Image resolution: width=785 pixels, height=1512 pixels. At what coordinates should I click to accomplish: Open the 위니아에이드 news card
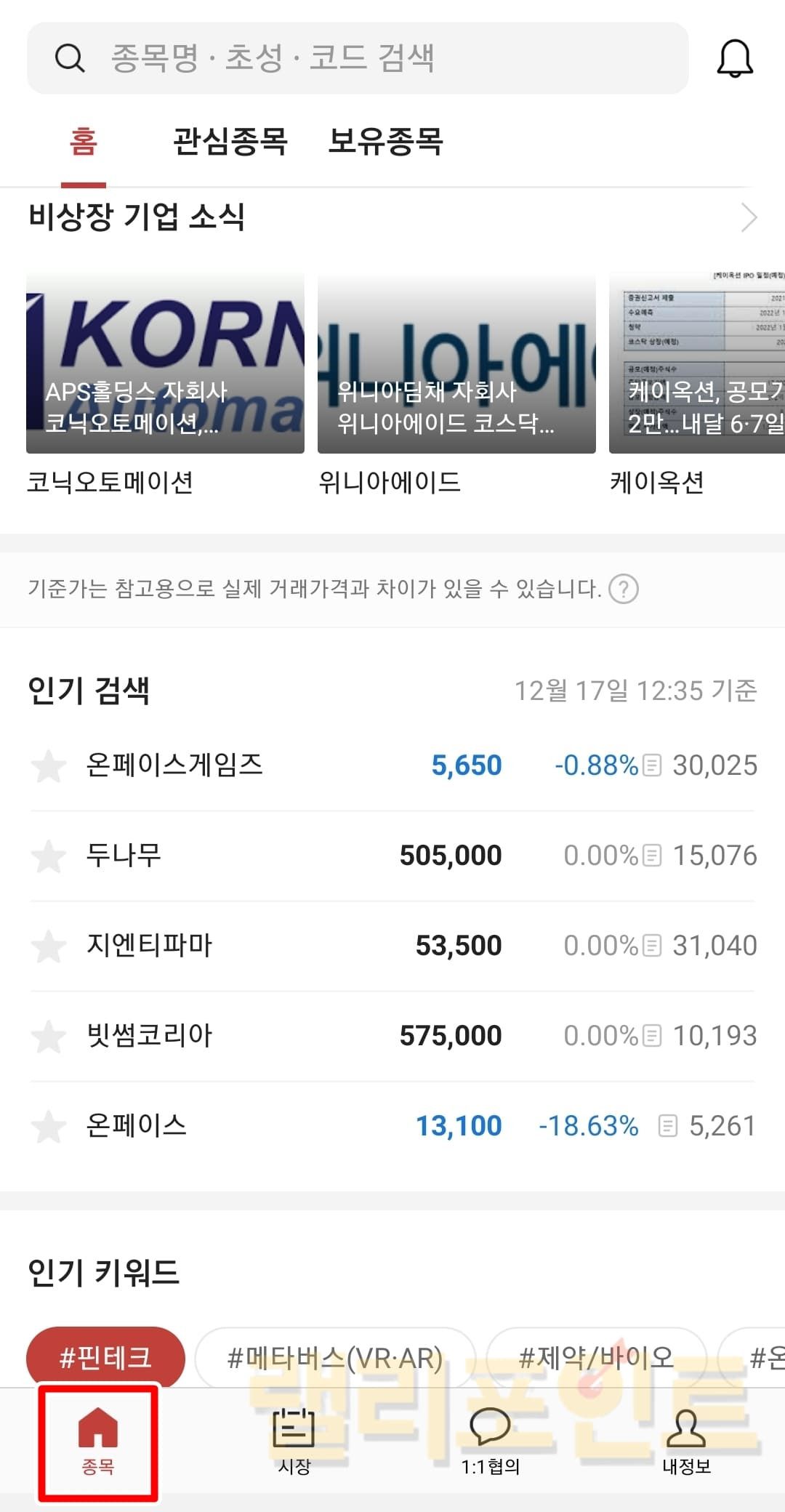[x=456, y=363]
